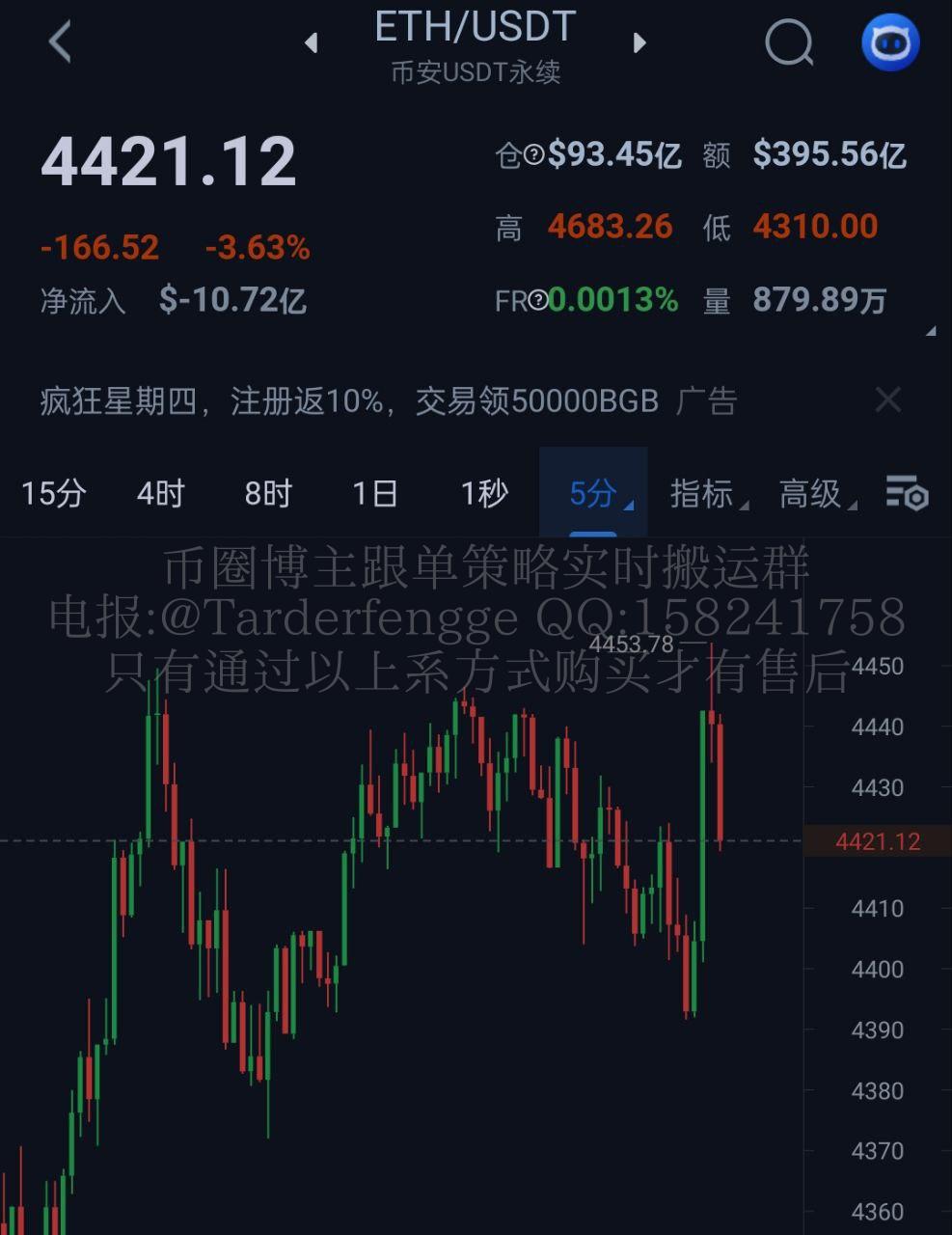Image resolution: width=952 pixels, height=1235 pixels.
Task: Open the 高级 advanced options
Action: 813,493
